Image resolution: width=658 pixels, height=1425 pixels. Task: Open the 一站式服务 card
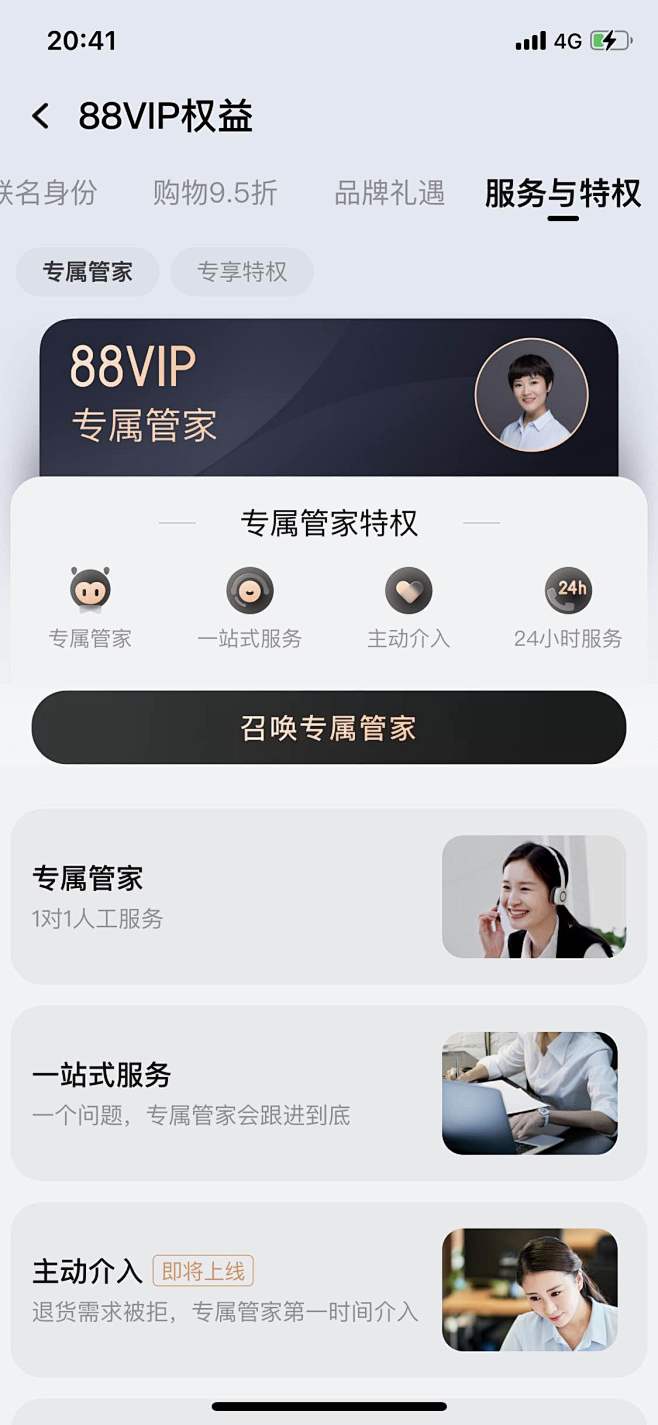tap(329, 1093)
